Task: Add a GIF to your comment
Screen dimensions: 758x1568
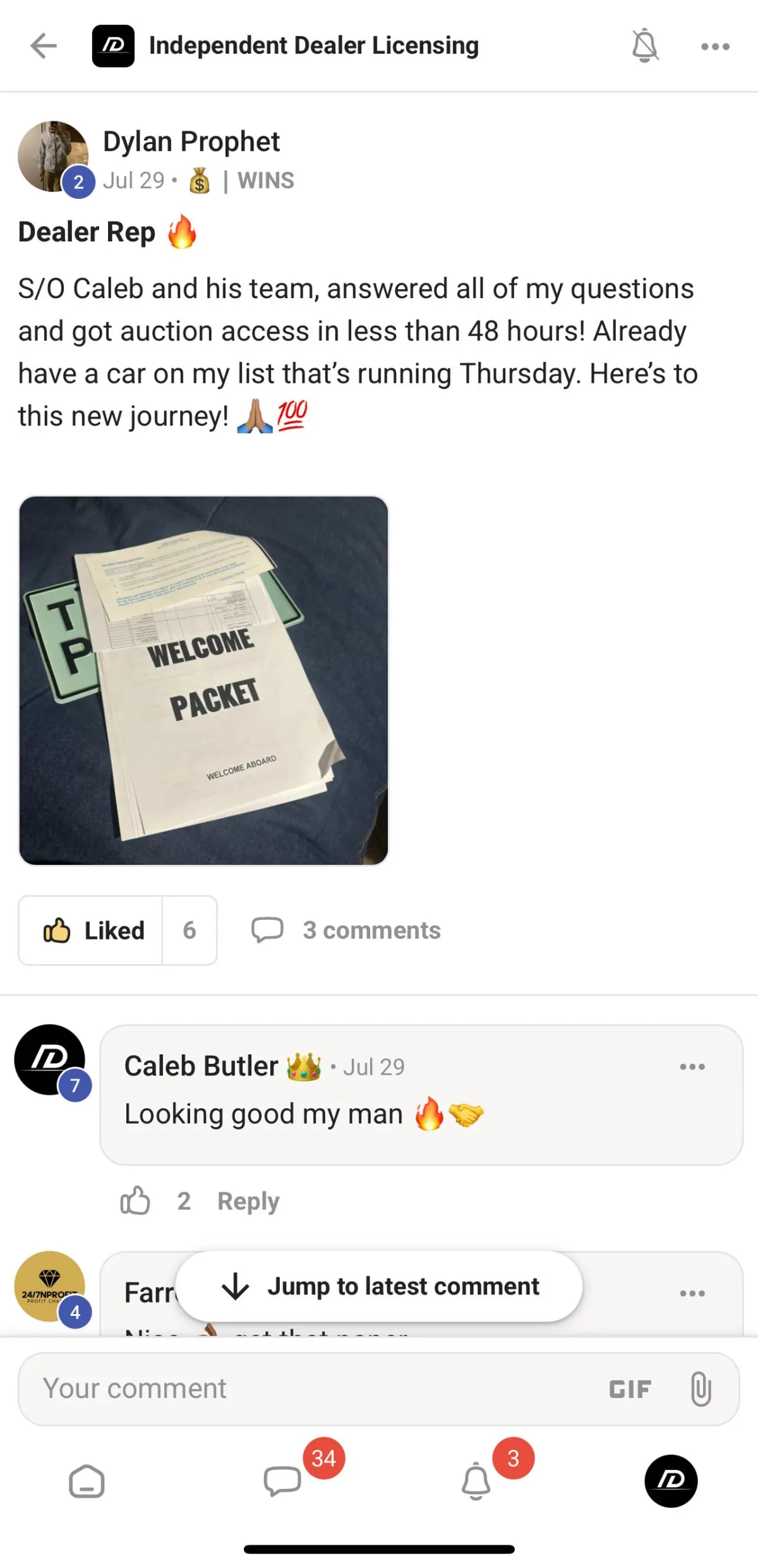Action: coord(630,1389)
